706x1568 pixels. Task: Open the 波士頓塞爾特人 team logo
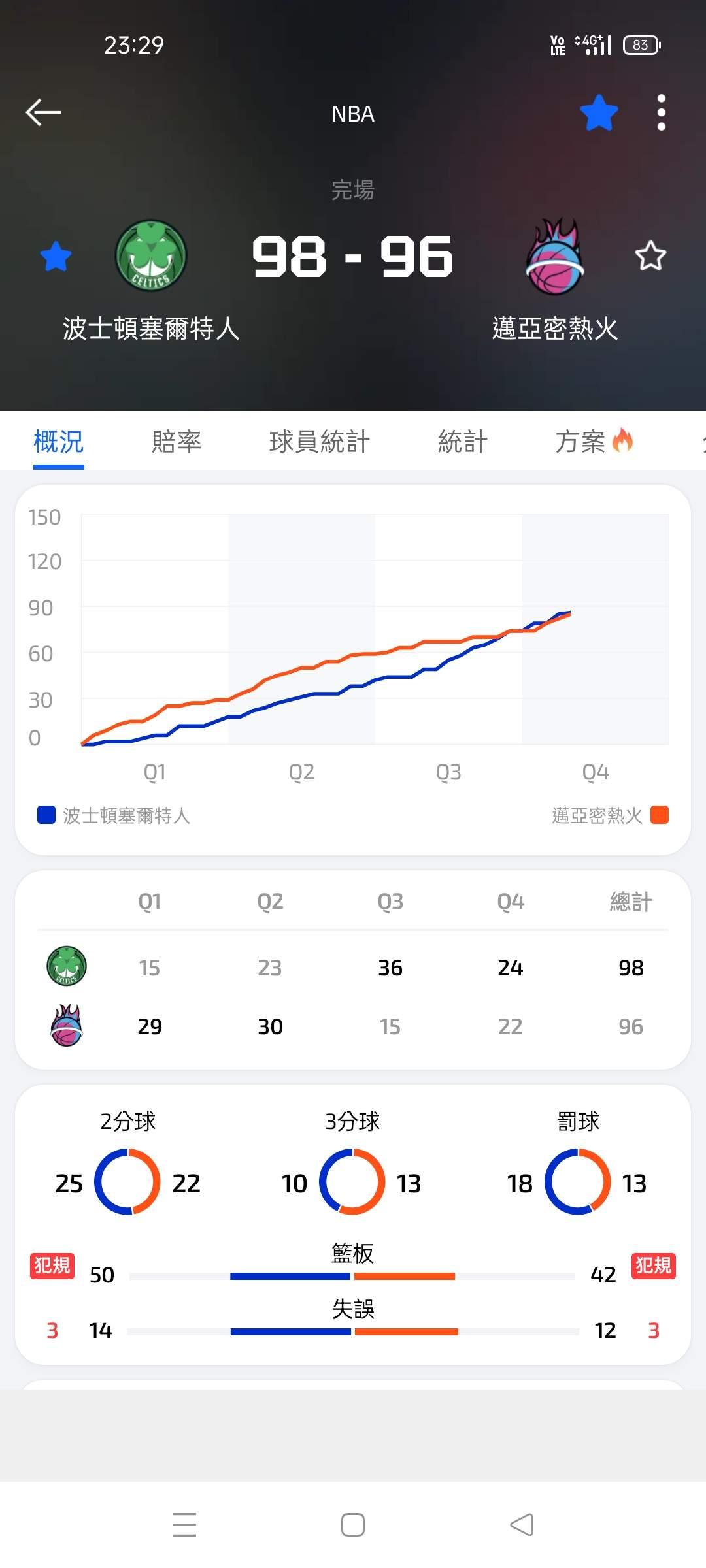(x=151, y=255)
